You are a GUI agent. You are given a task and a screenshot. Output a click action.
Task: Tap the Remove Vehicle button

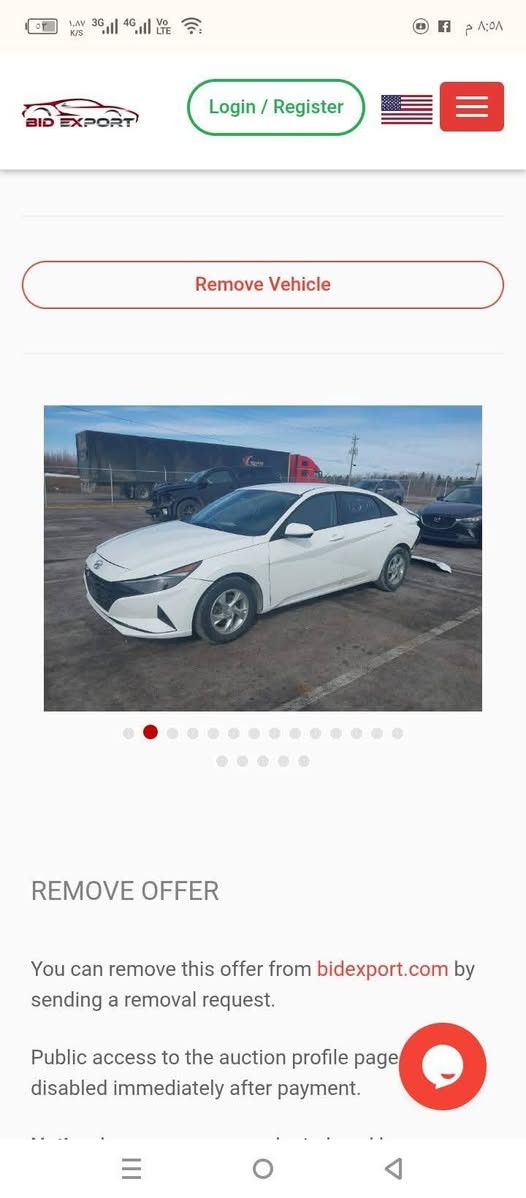click(x=263, y=284)
